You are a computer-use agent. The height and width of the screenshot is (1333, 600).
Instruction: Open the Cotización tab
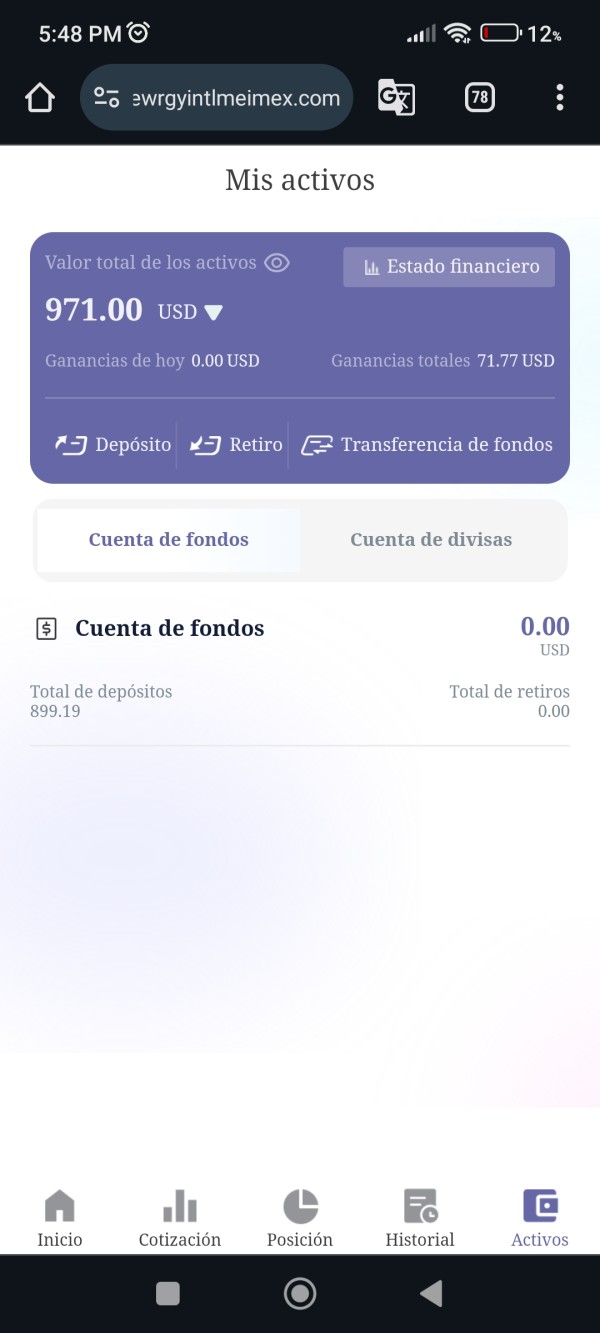[x=180, y=1219]
